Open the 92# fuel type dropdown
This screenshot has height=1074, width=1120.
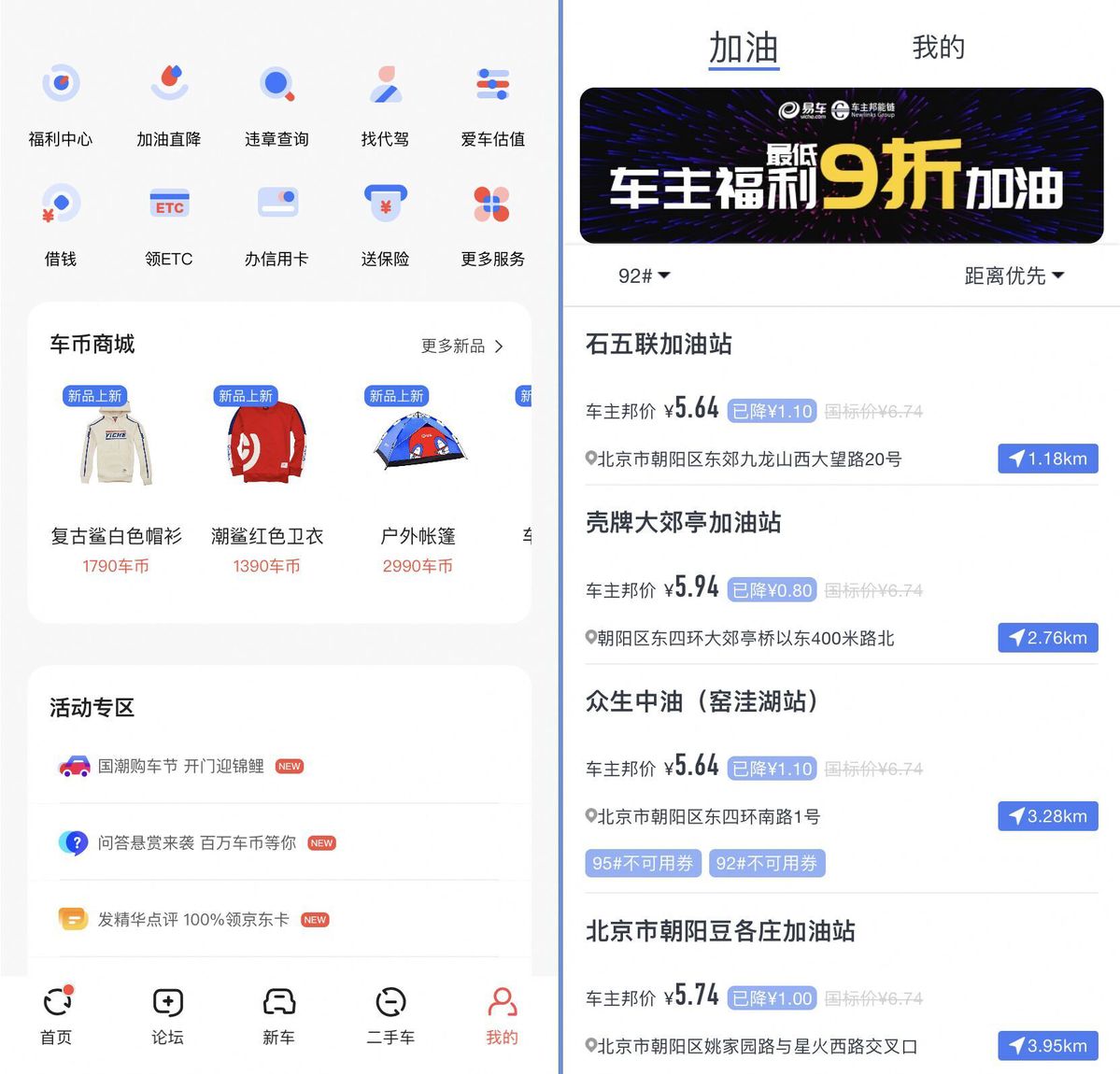[x=644, y=276]
